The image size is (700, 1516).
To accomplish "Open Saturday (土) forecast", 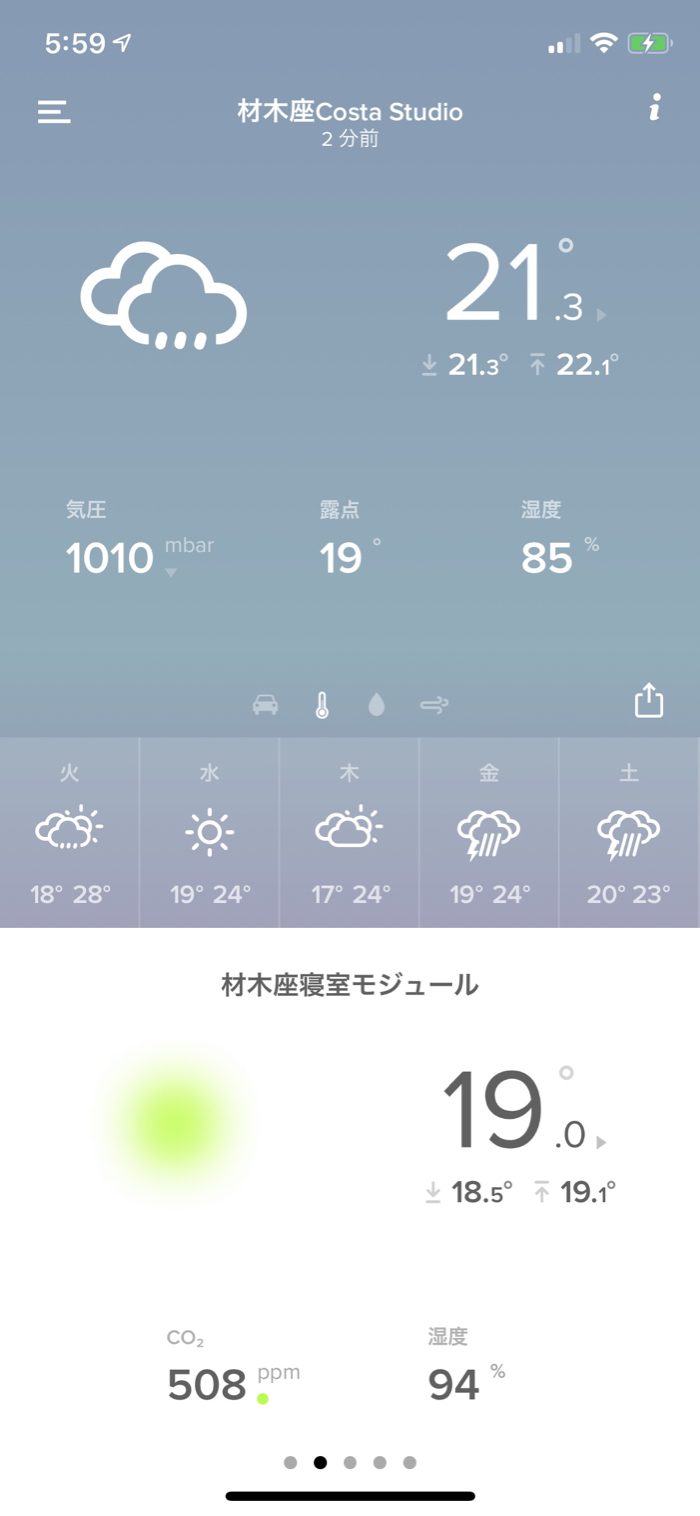I will (x=629, y=833).
